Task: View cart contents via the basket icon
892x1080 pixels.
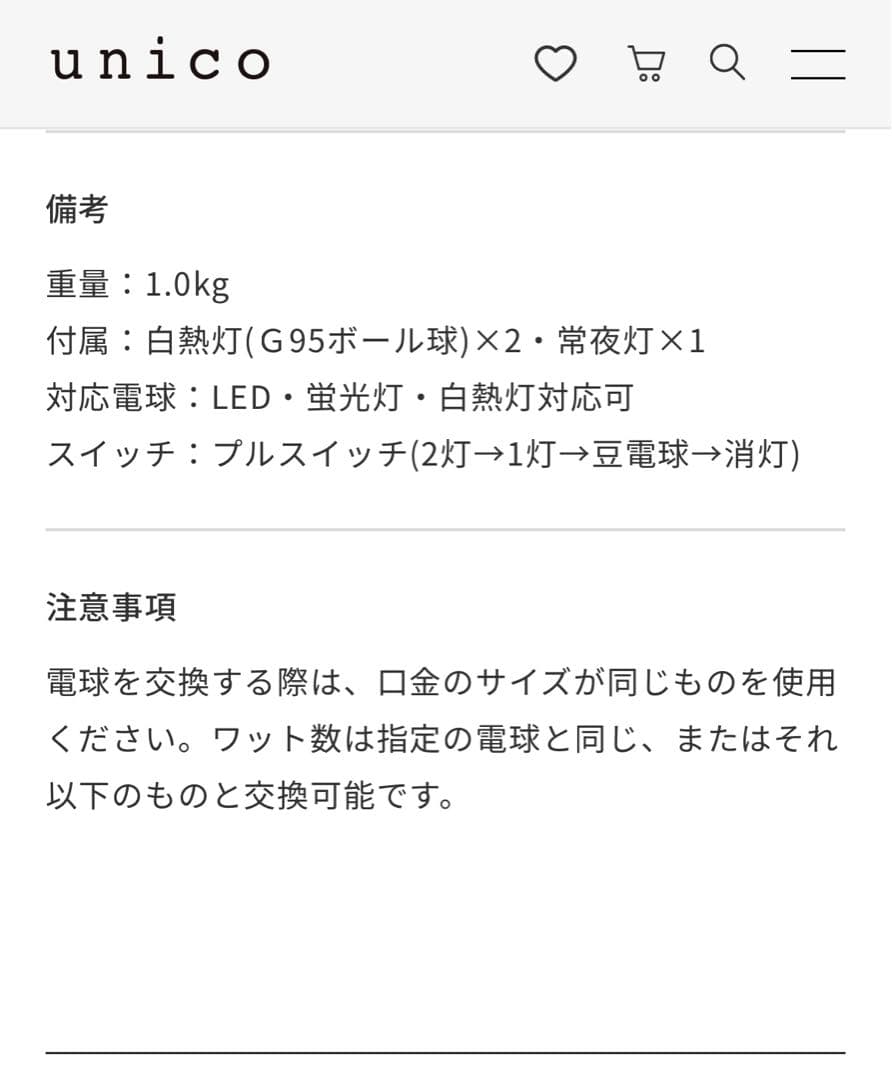Action: tap(645, 62)
